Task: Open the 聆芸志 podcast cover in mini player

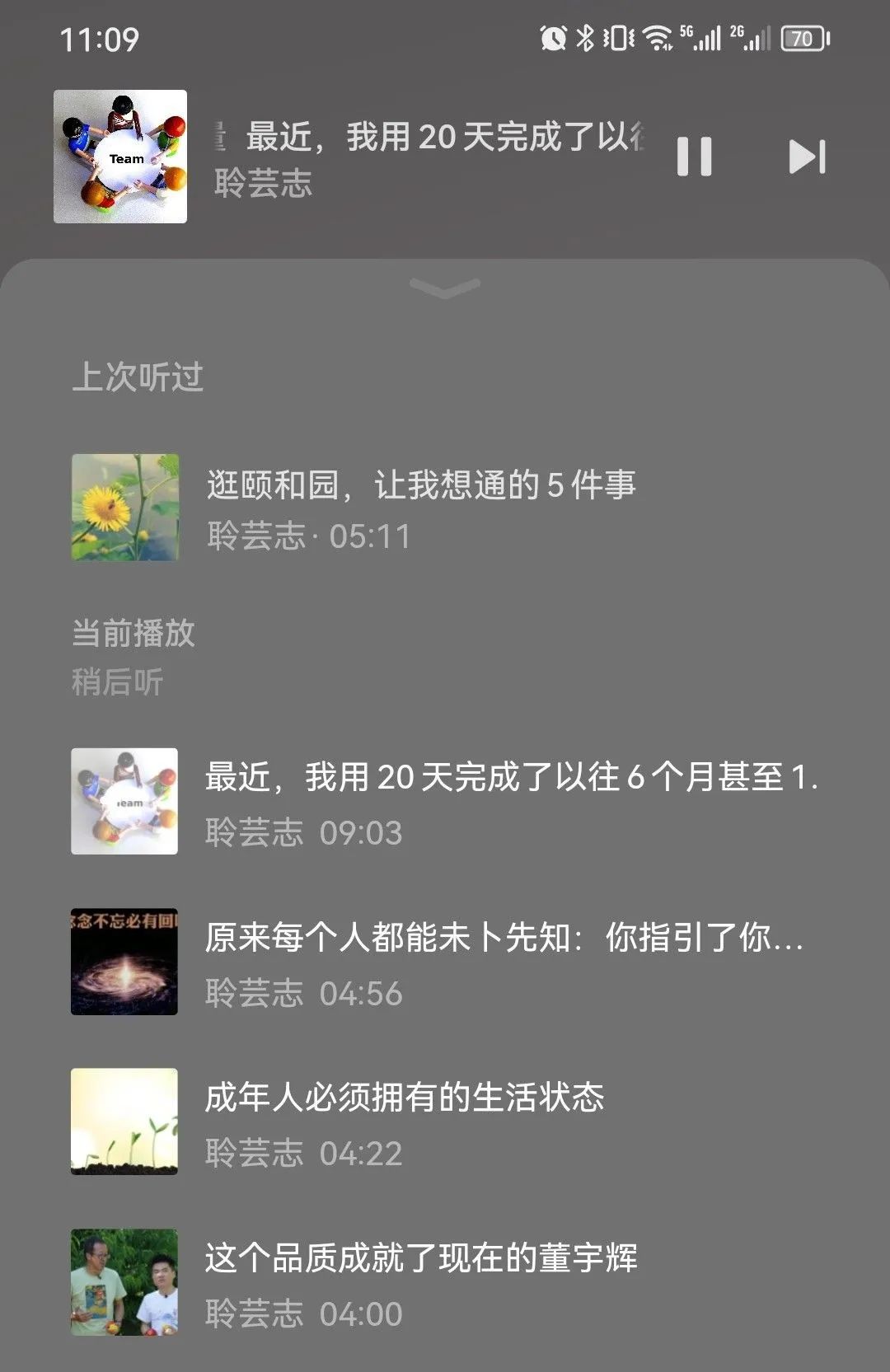Action: pos(120,157)
